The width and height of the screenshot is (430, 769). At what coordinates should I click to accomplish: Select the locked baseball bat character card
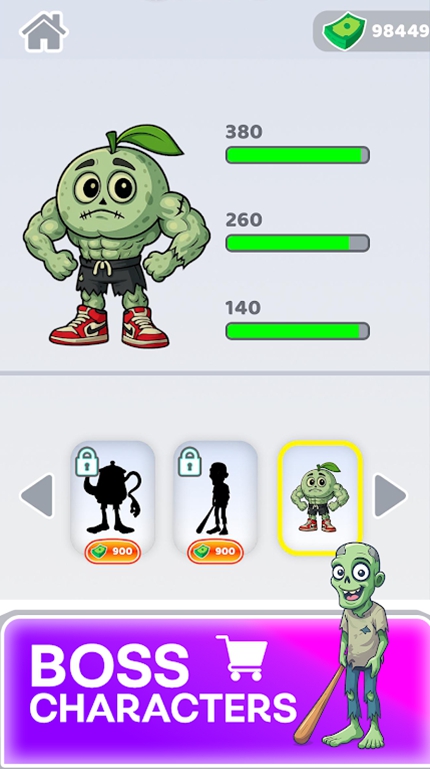click(216, 496)
